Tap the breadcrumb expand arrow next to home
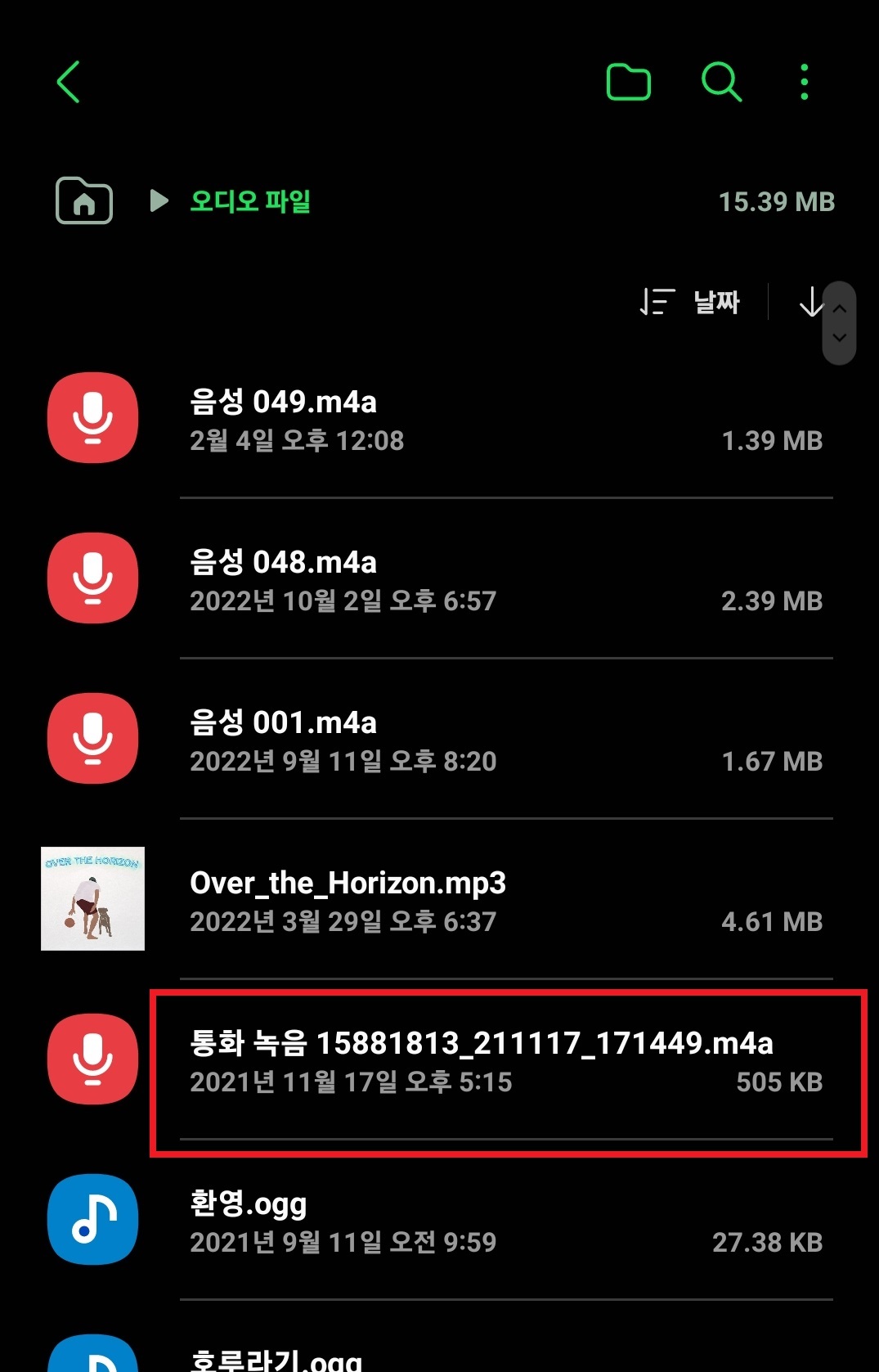Screen dimensions: 879x1372 coord(158,201)
